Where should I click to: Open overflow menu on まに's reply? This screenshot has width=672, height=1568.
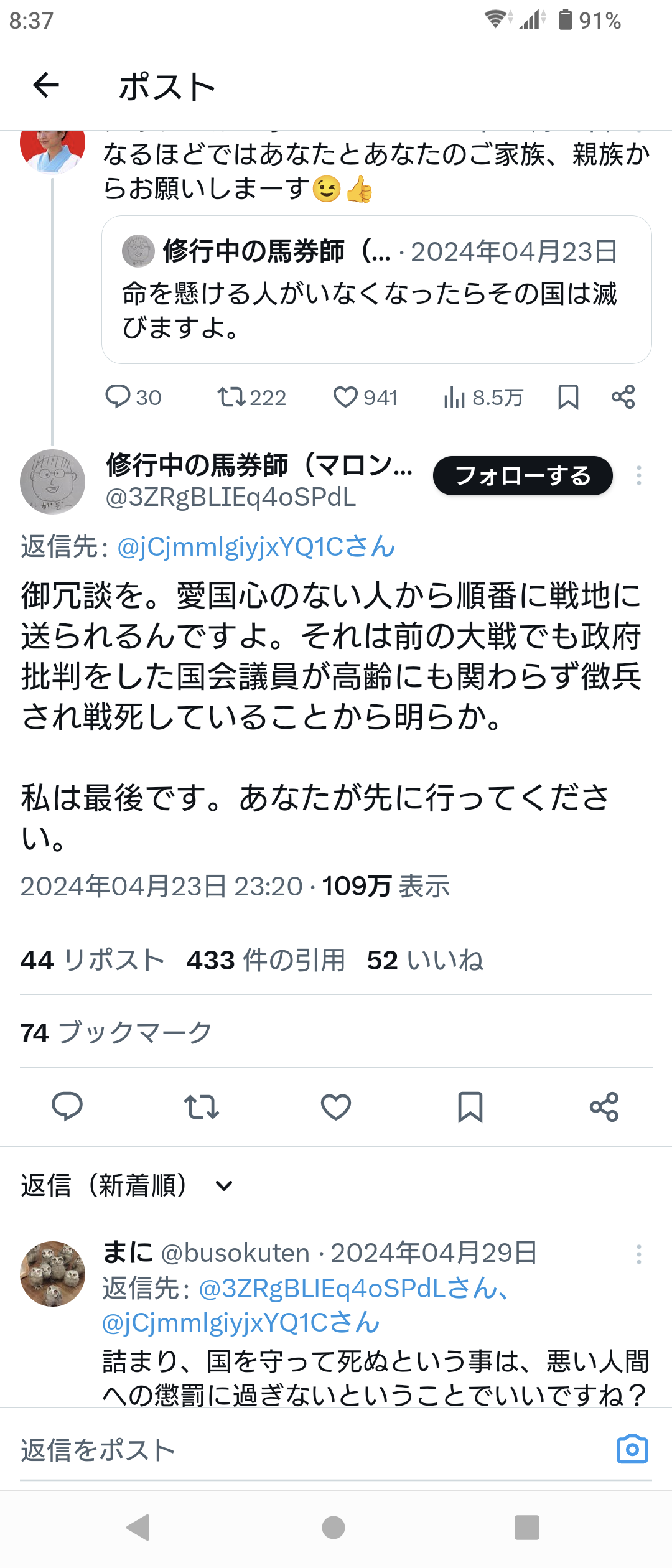639,1254
